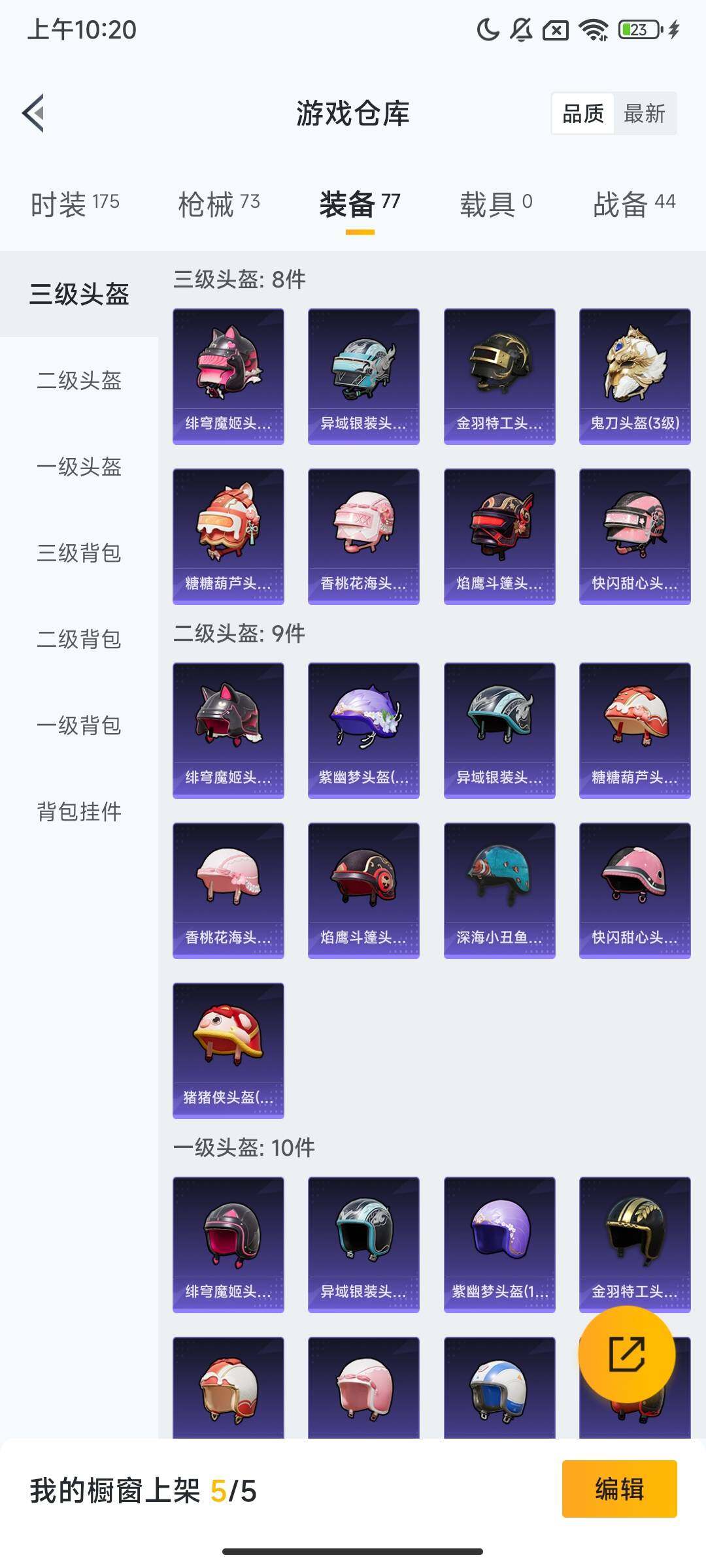View the 紫幽梦头盔 in 二级头盔 section
This screenshot has width=706, height=1568.
point(363,730)
